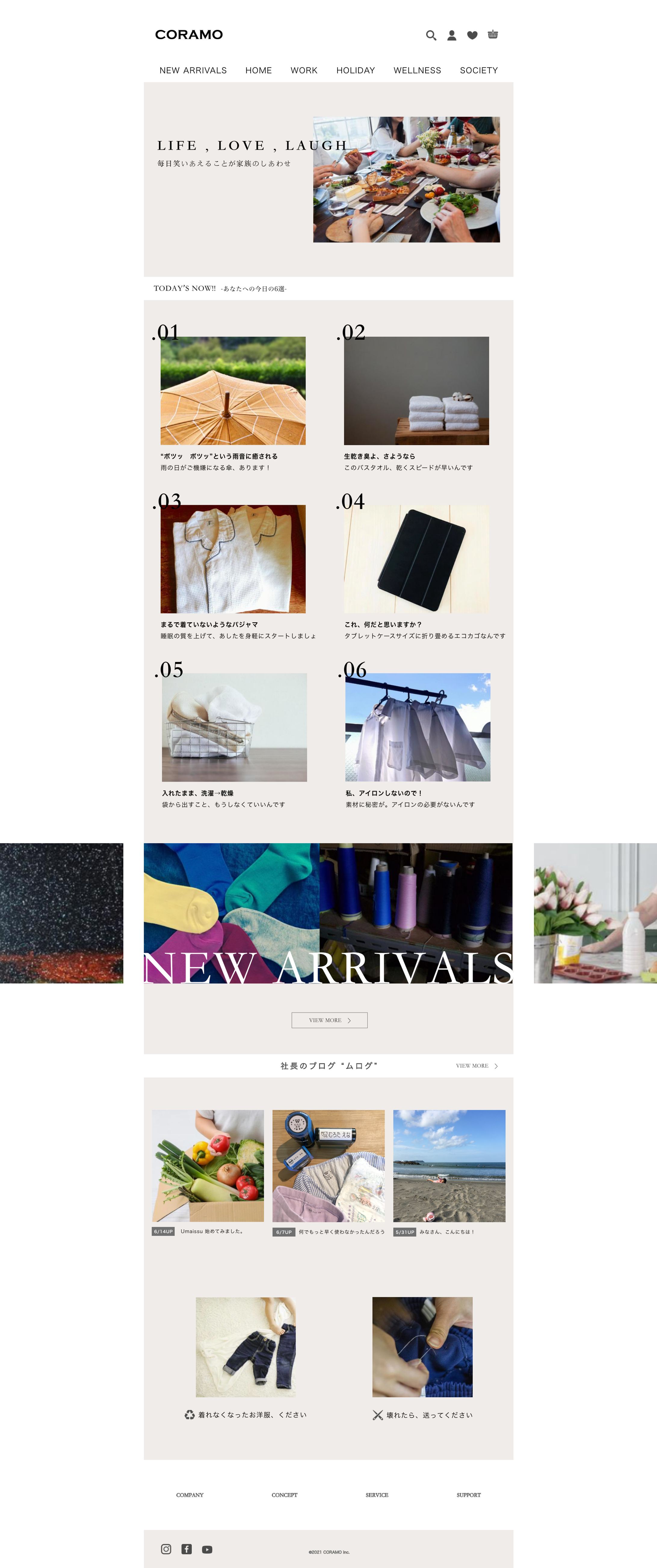Select the HOLIDAY category
This screenshot has height=1568, width=657.
coord(356,71)
